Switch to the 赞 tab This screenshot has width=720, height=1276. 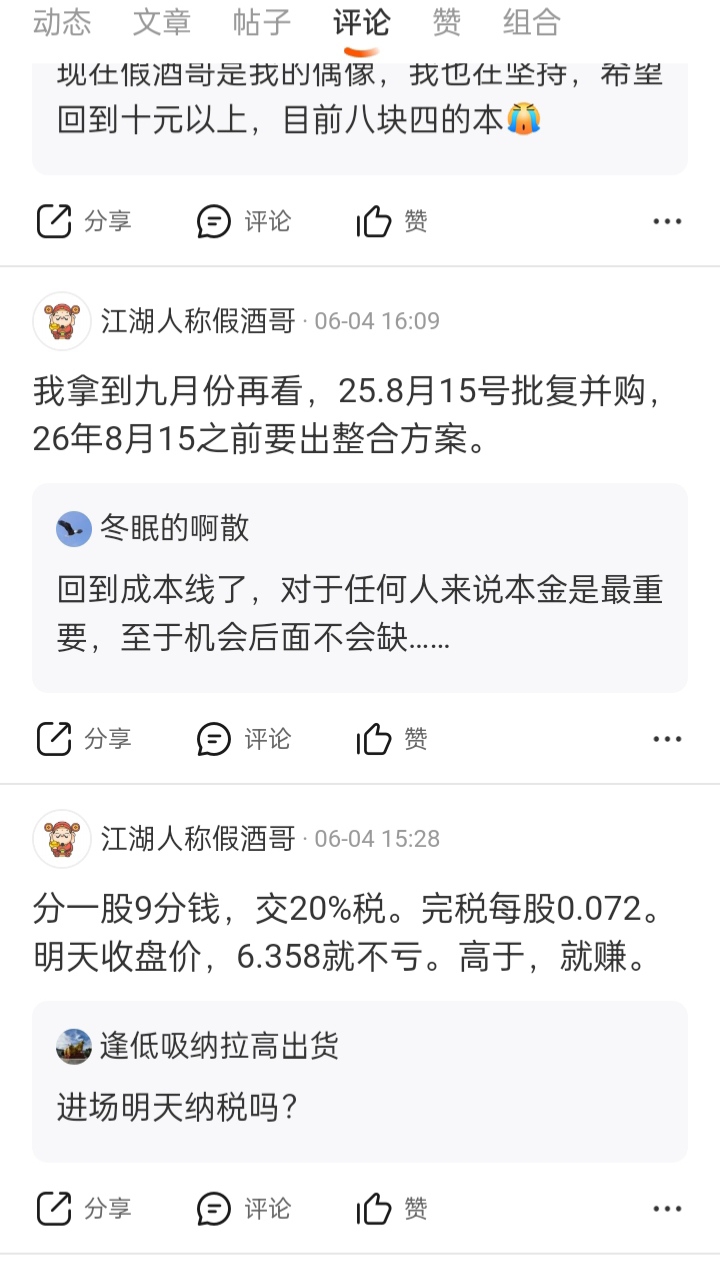[x=447, y=22]
